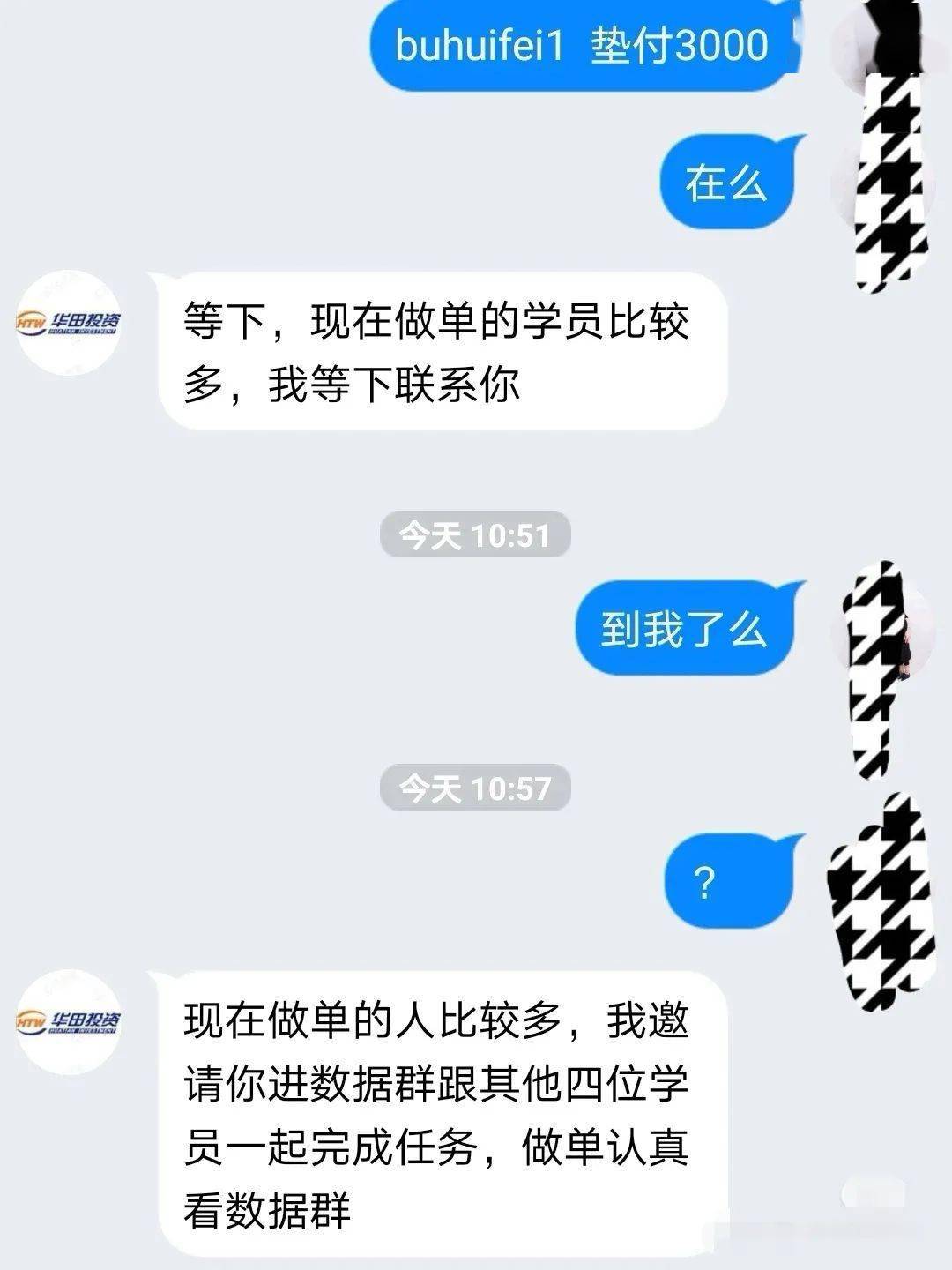Open 华田投资 avatar beside "等下，现在做单的学员" message
The height and width of the screenshot is (1270, 952).
pos(70,322)
